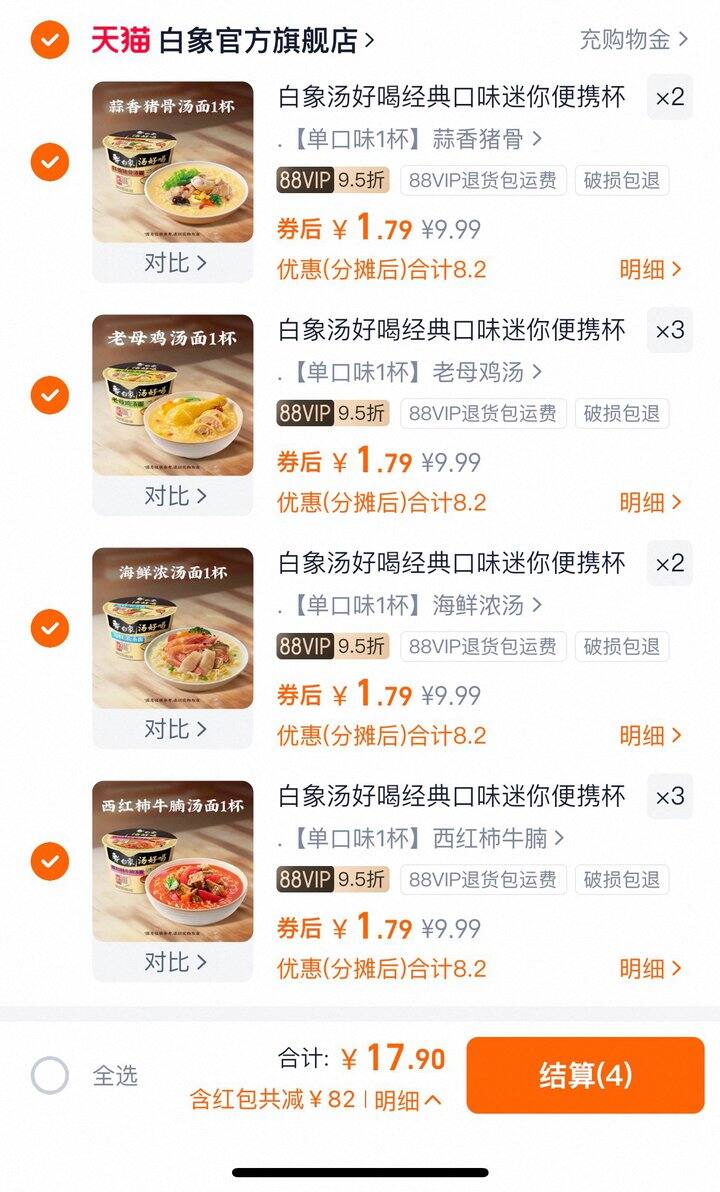Image resolution: width=720 pixels, height=1192 pixels.
Task: Deselect the 蒜香猪骨 item checkbox
Action: click(50, 162)
